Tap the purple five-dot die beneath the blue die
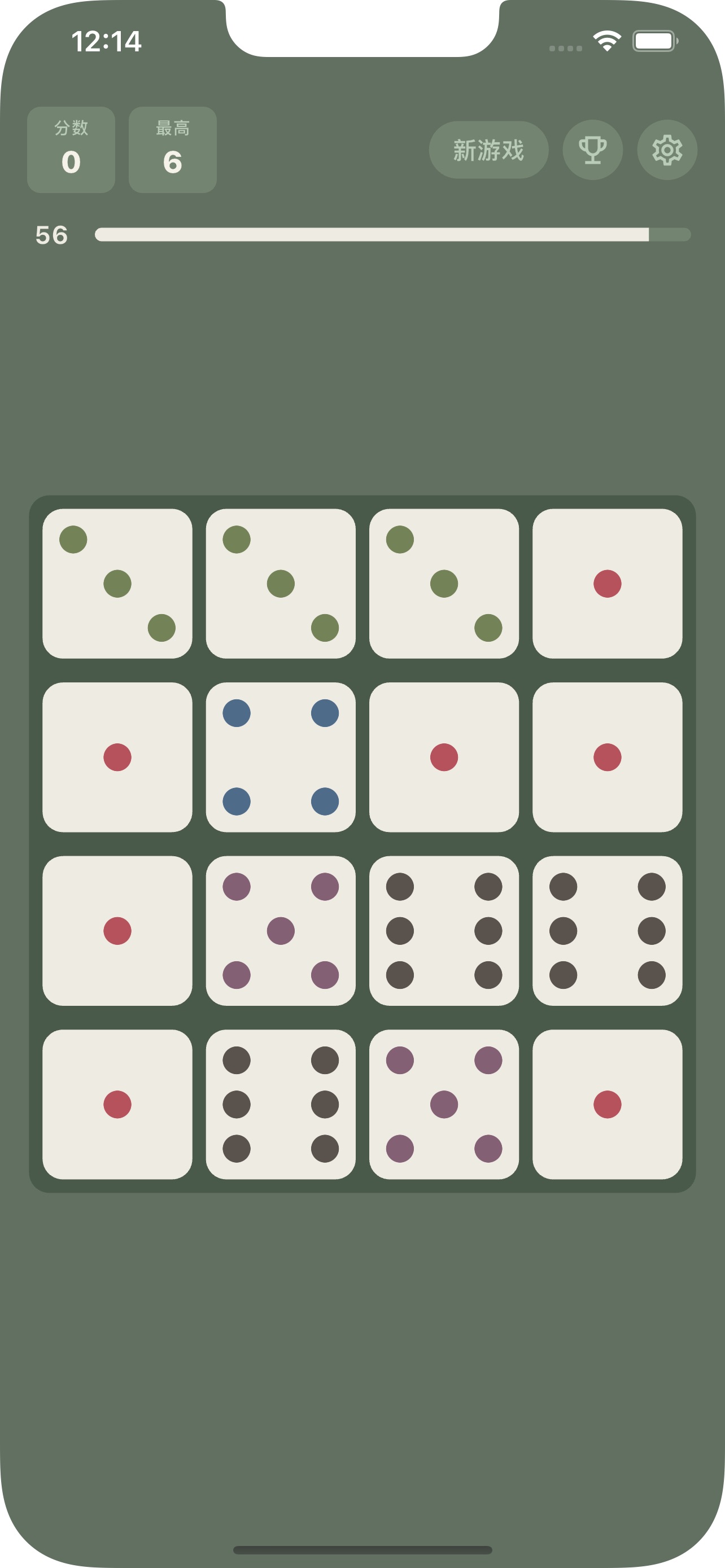Image resolution: width=725 pixels, height=1568 pixels. point(281,931)
